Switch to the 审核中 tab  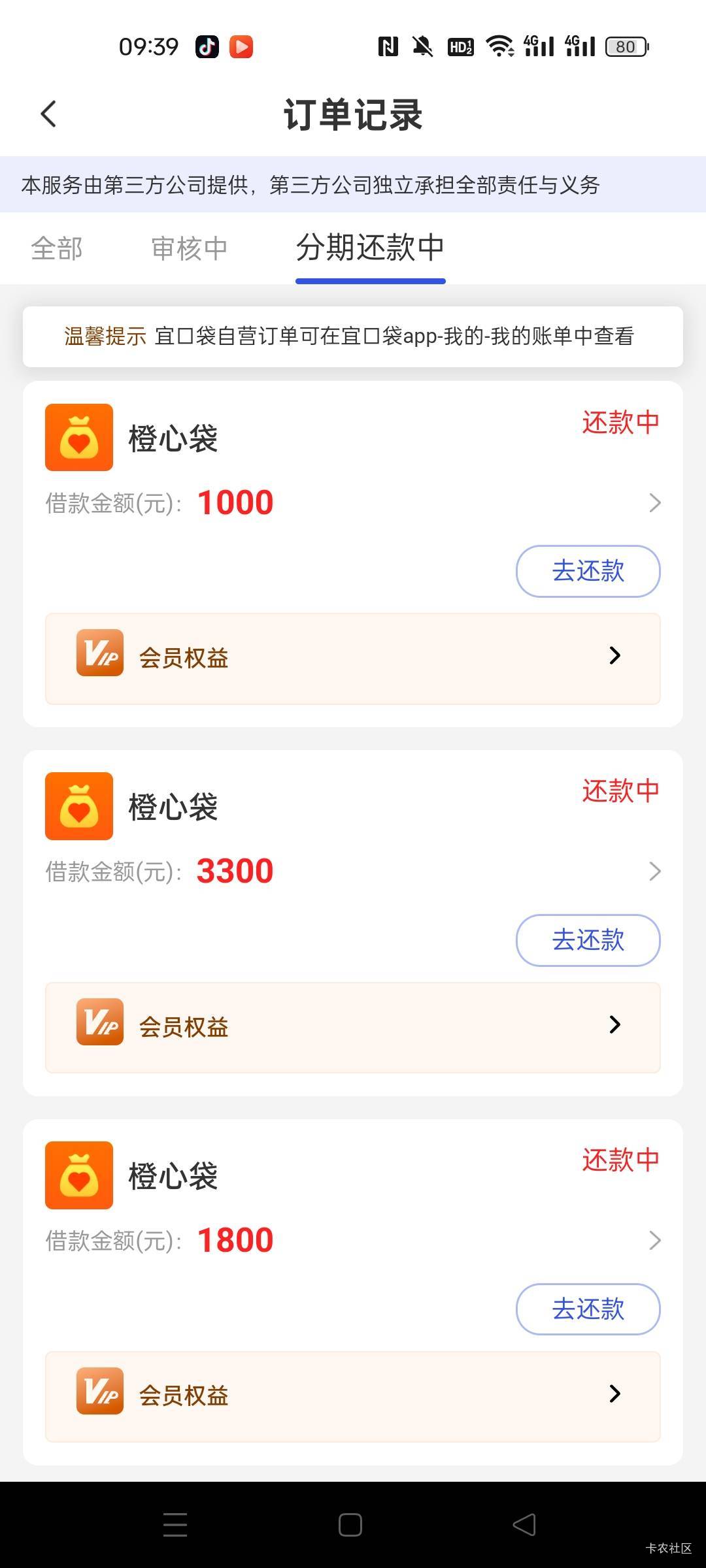point(189,249)
